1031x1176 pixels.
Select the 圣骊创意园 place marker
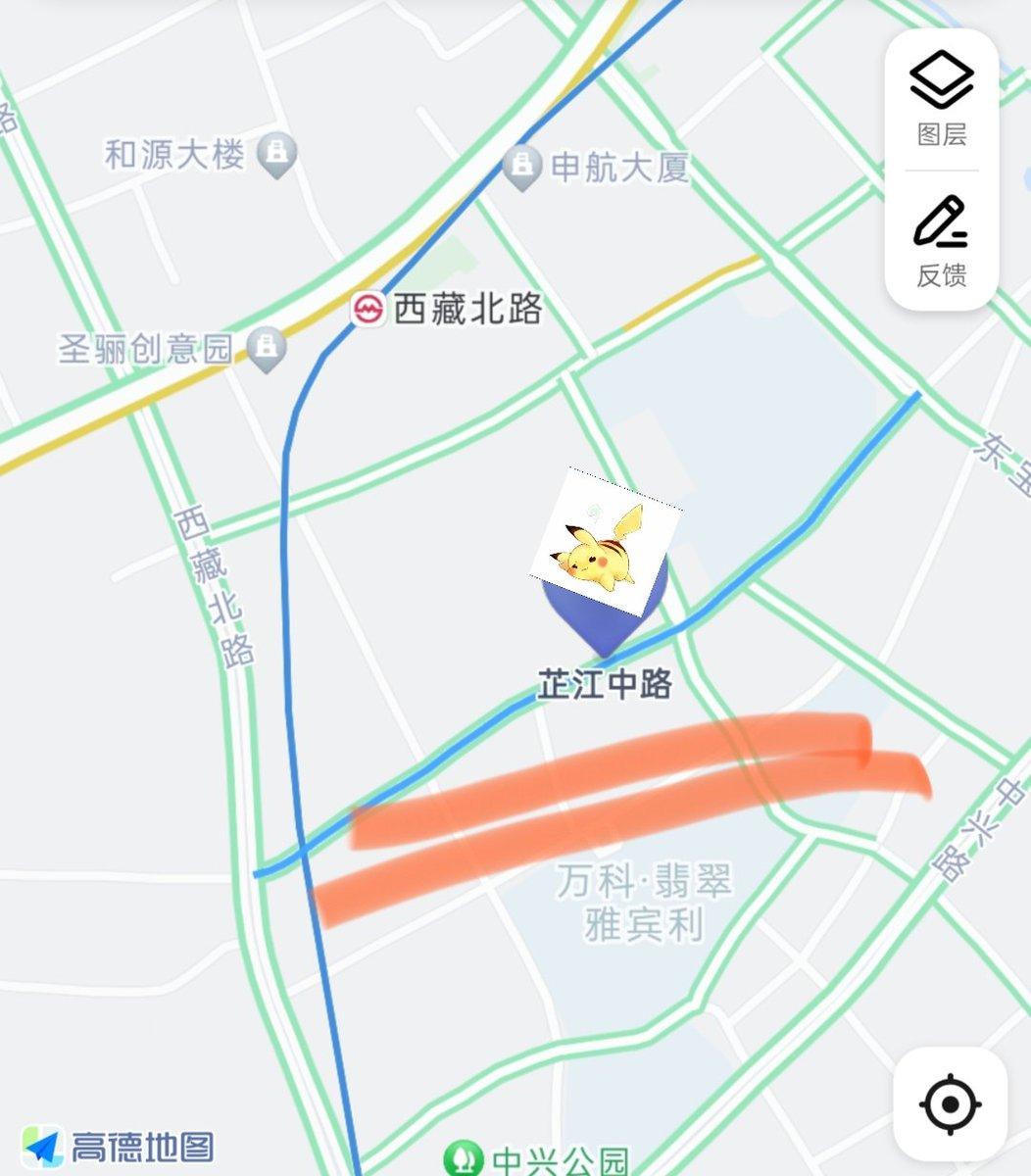point(265,350)
